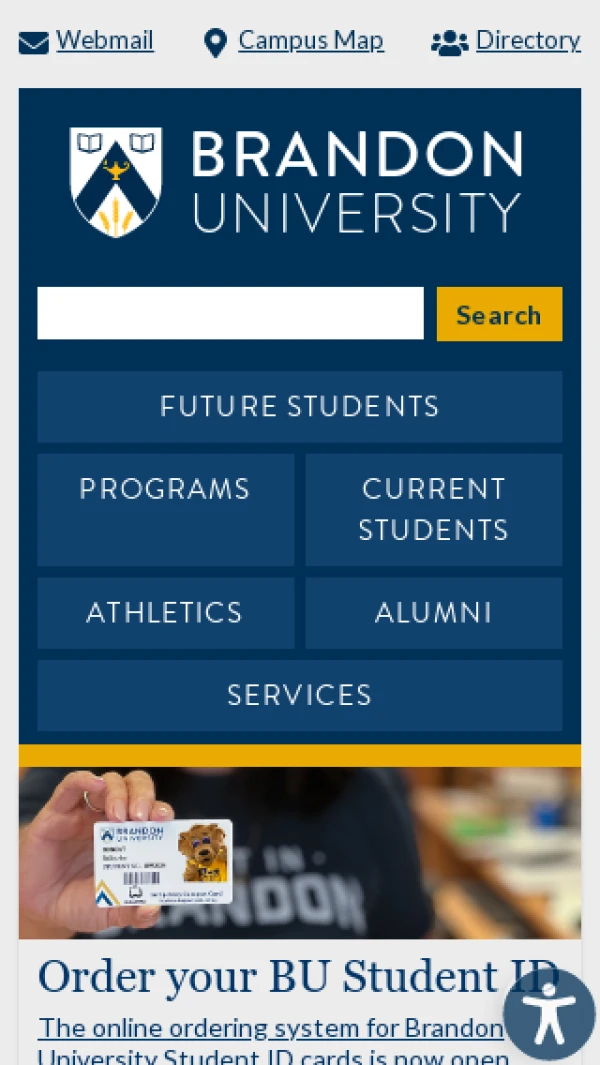Open the accessibility options button

[x=549, y=1014]
